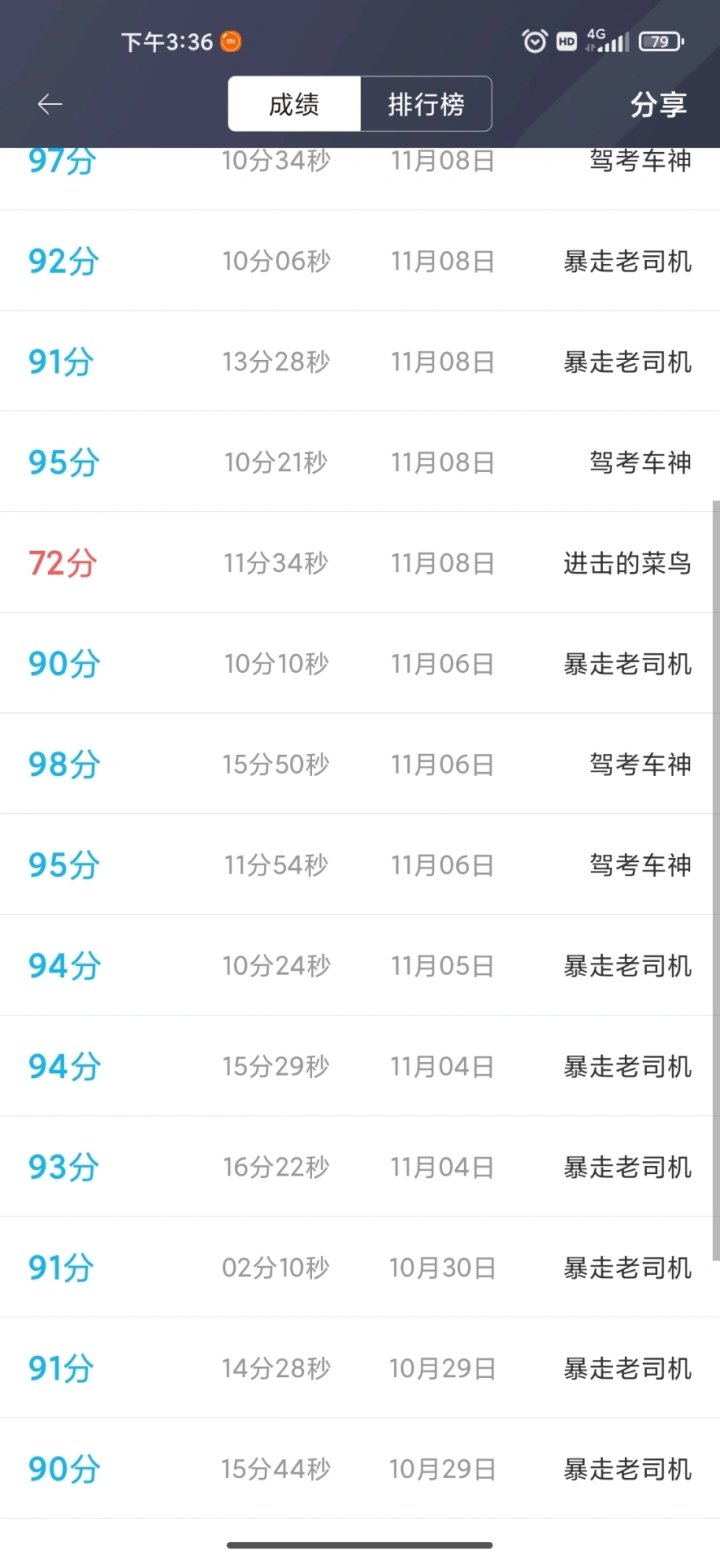Open the 92分 record of 10分06秒
The height and width of the screenshot is (1560, 720).
pos(360,261)
